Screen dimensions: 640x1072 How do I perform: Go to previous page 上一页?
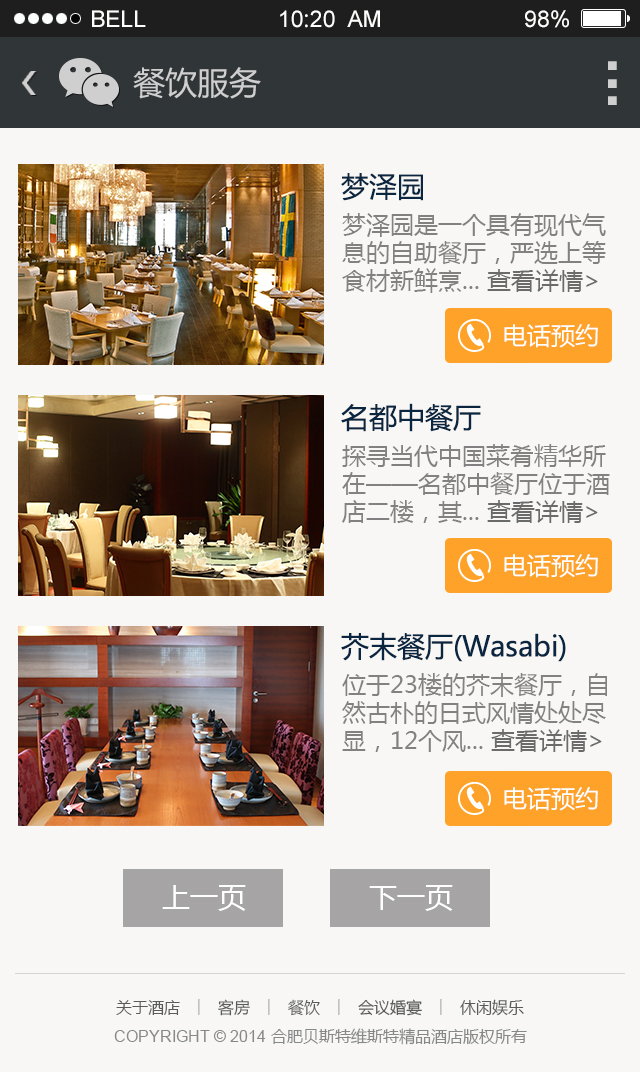(x=203, y=898)
